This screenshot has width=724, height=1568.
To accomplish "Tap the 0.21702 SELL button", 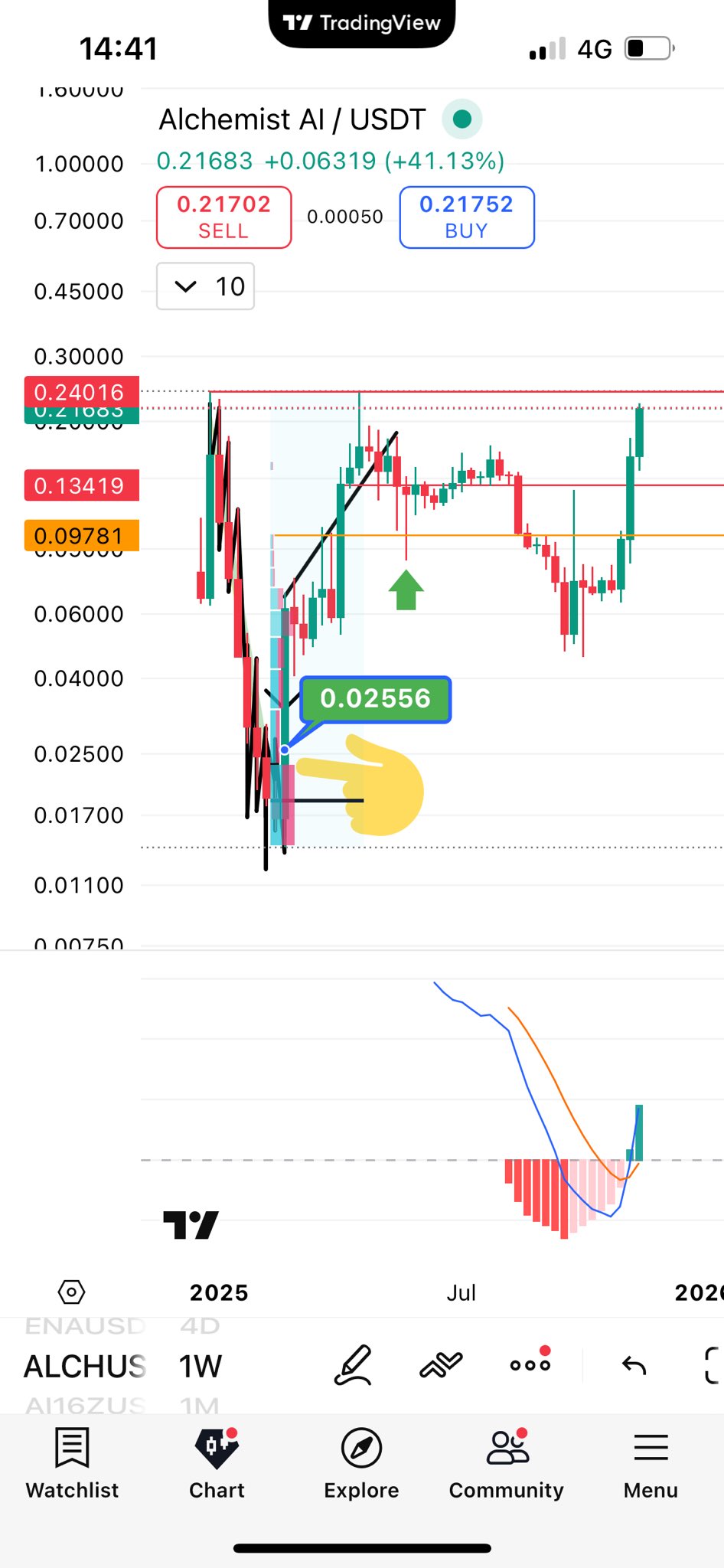I will [223, 217].
